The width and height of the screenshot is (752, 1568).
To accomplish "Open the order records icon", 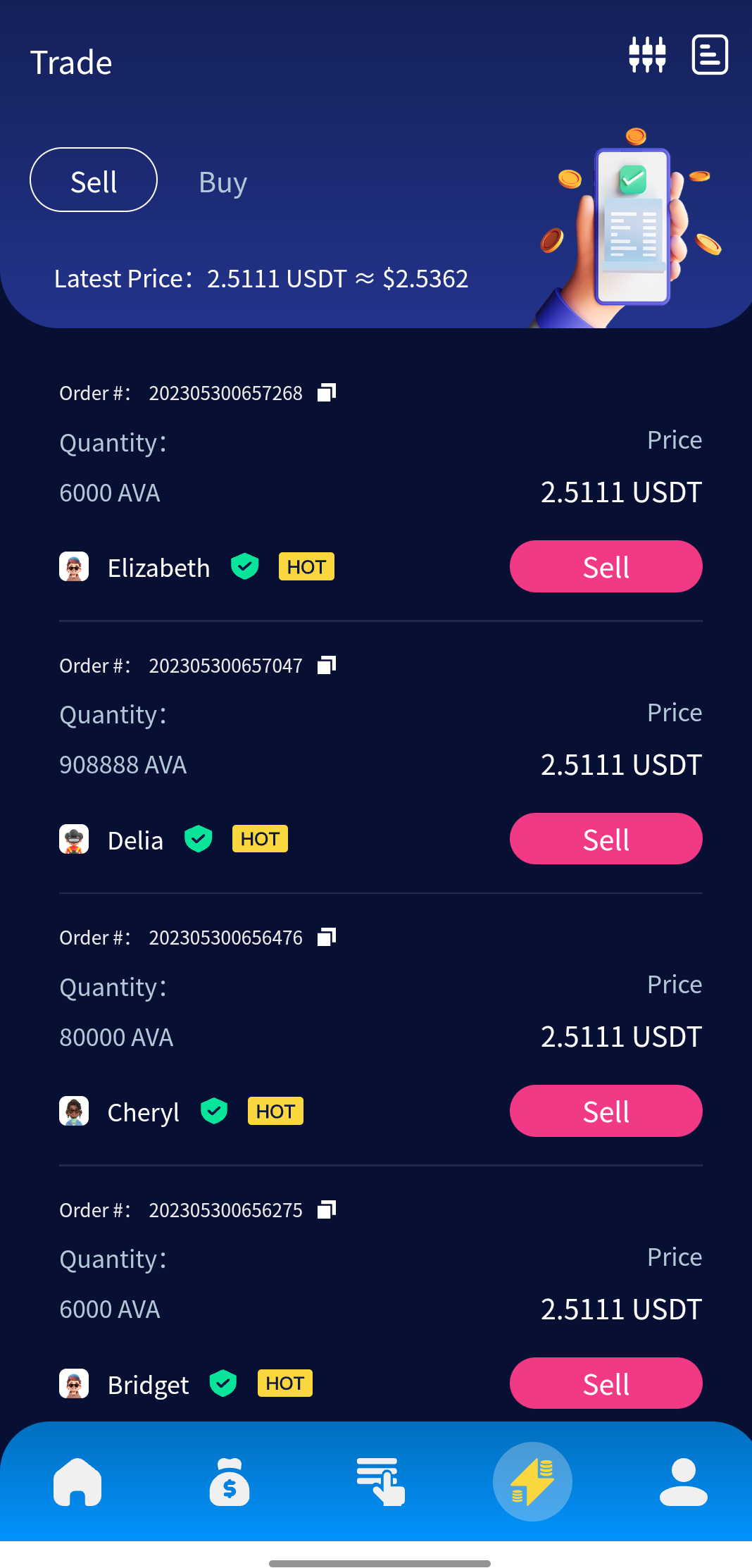I will (x=710, y=55).
